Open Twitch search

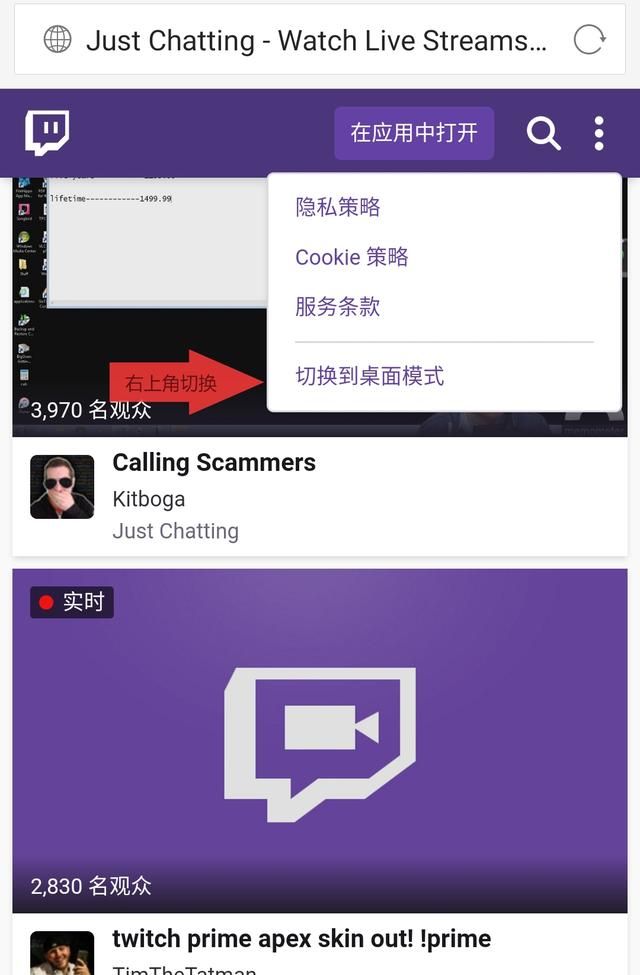543,133
